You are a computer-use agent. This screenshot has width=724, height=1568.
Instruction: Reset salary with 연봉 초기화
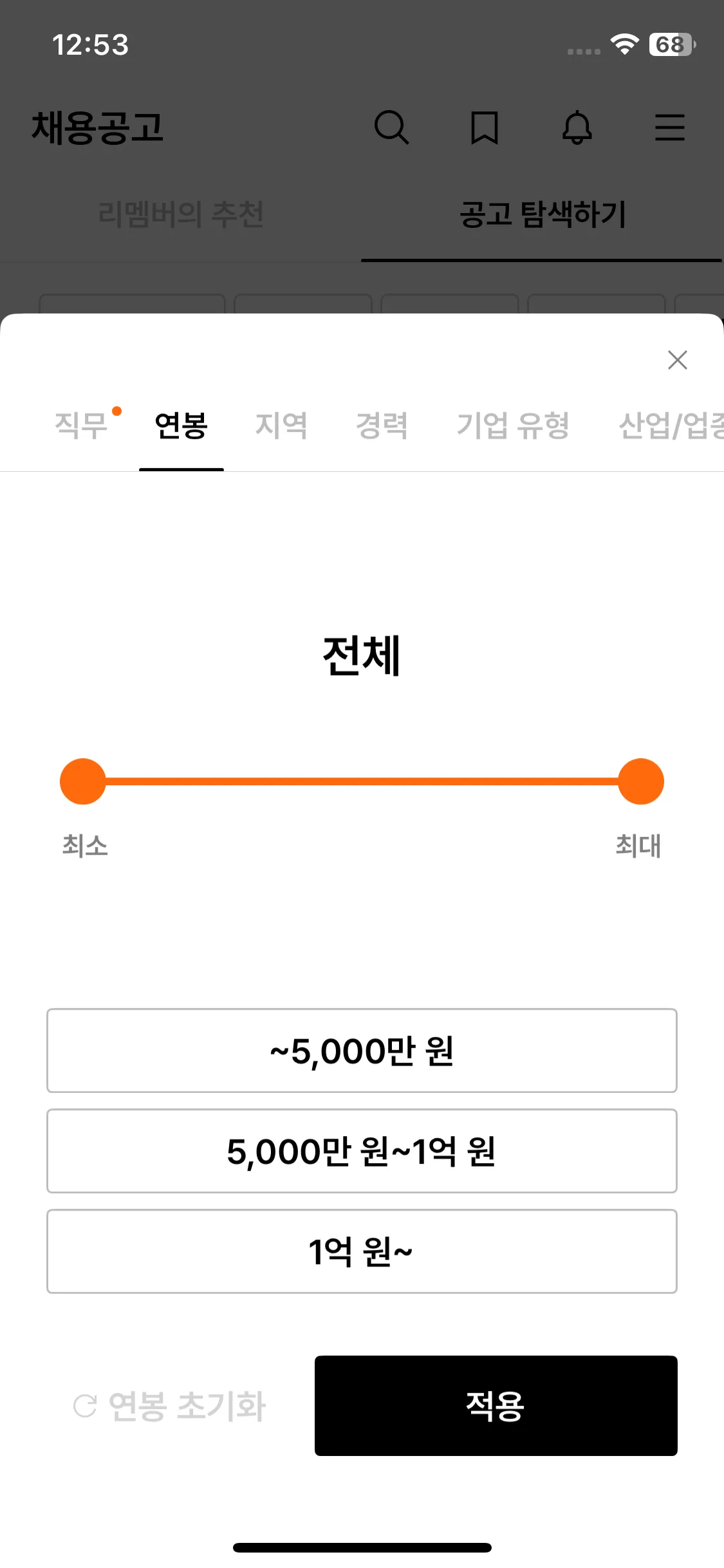tap(170, 1406)
